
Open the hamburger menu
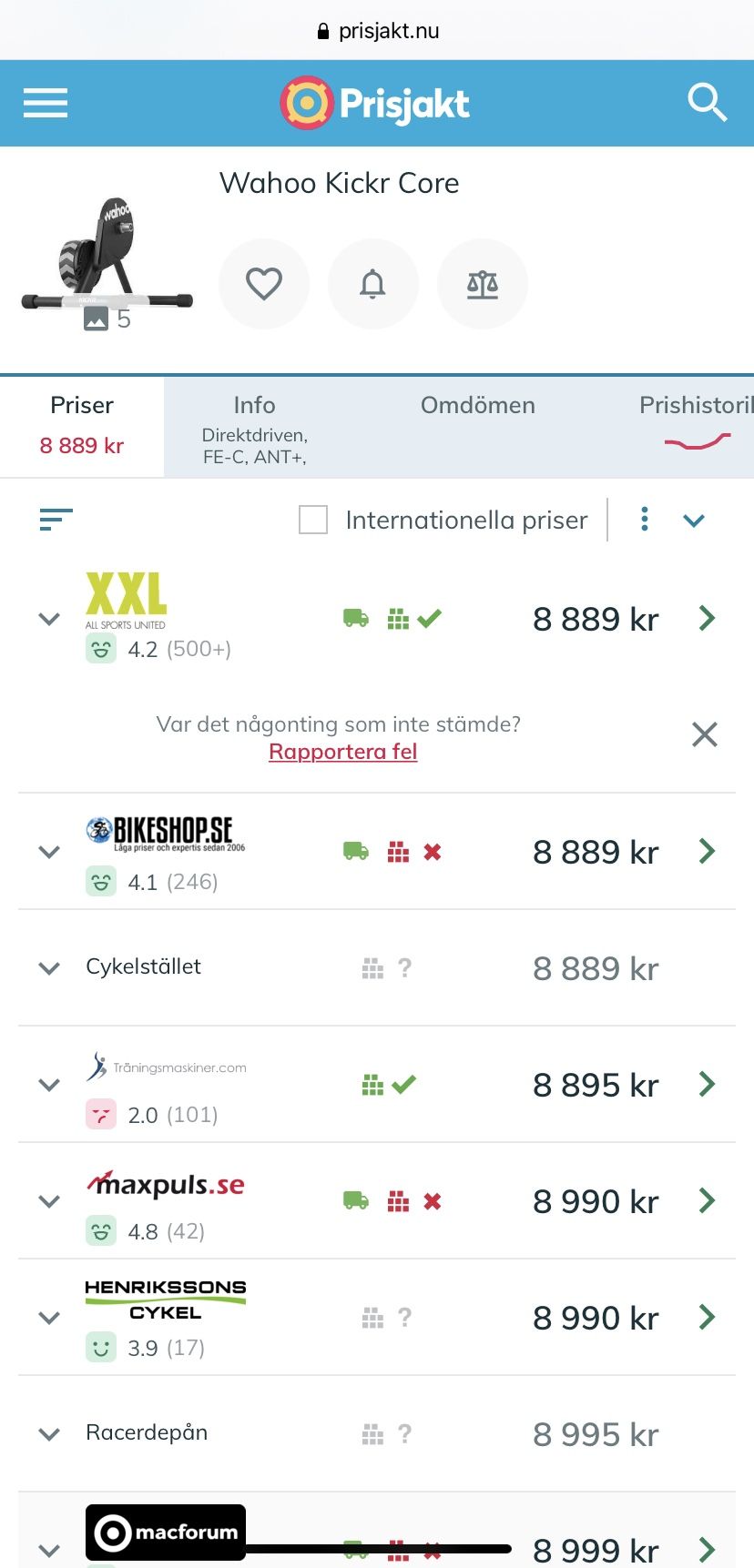46,103
